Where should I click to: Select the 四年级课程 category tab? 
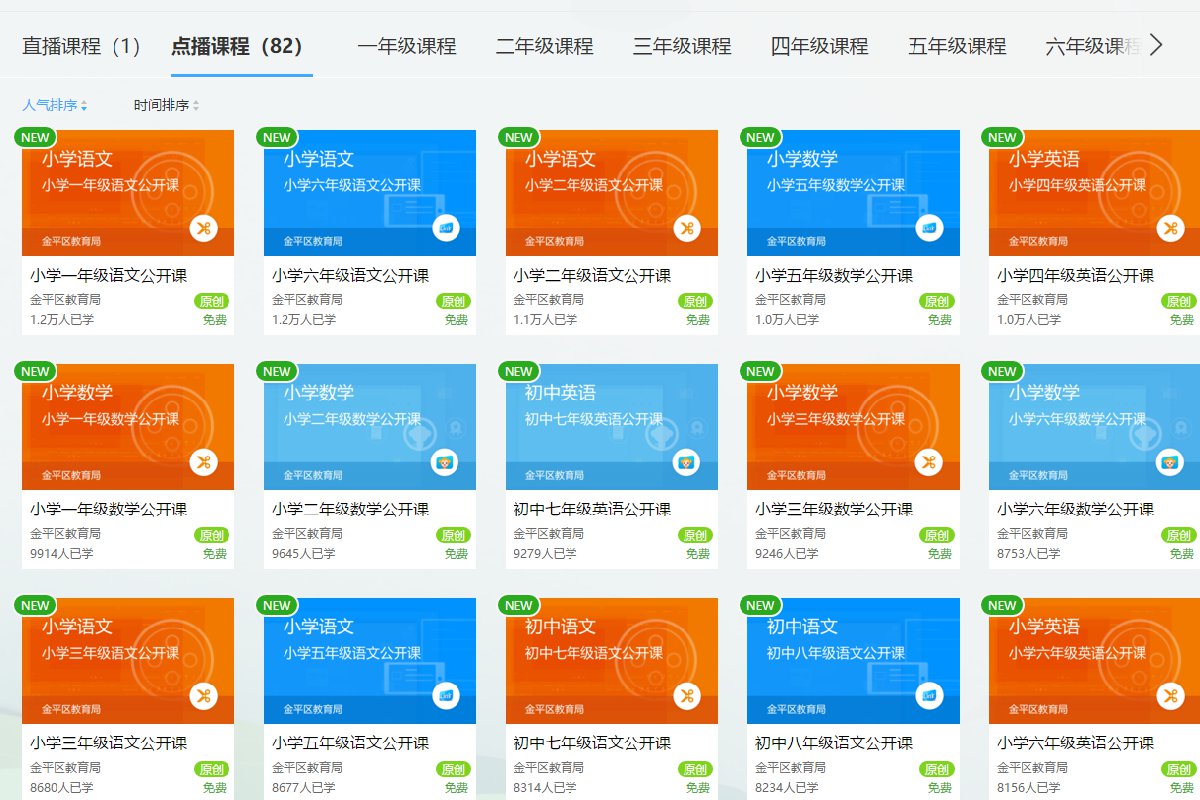click(819, 47)
